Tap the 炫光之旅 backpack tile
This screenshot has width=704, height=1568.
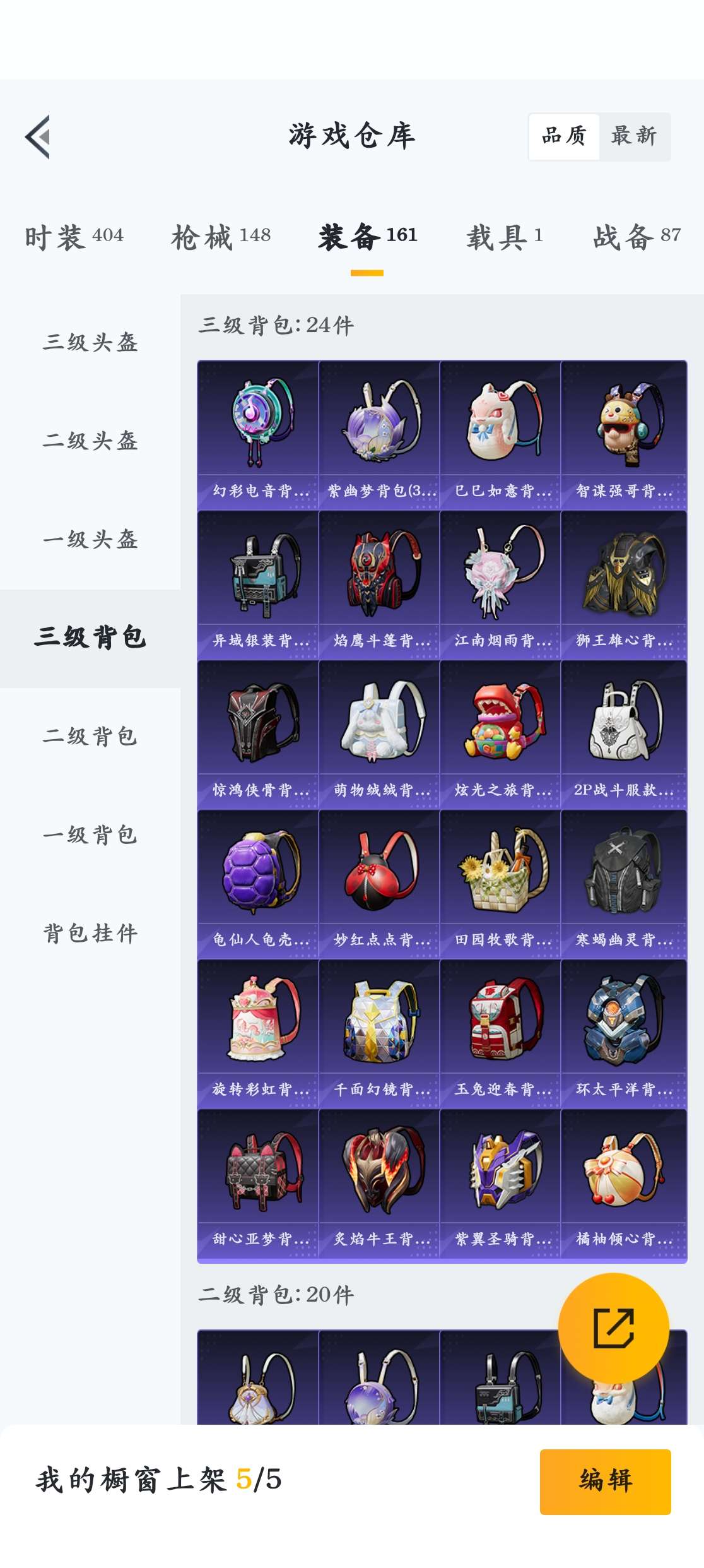click(500, 734)
